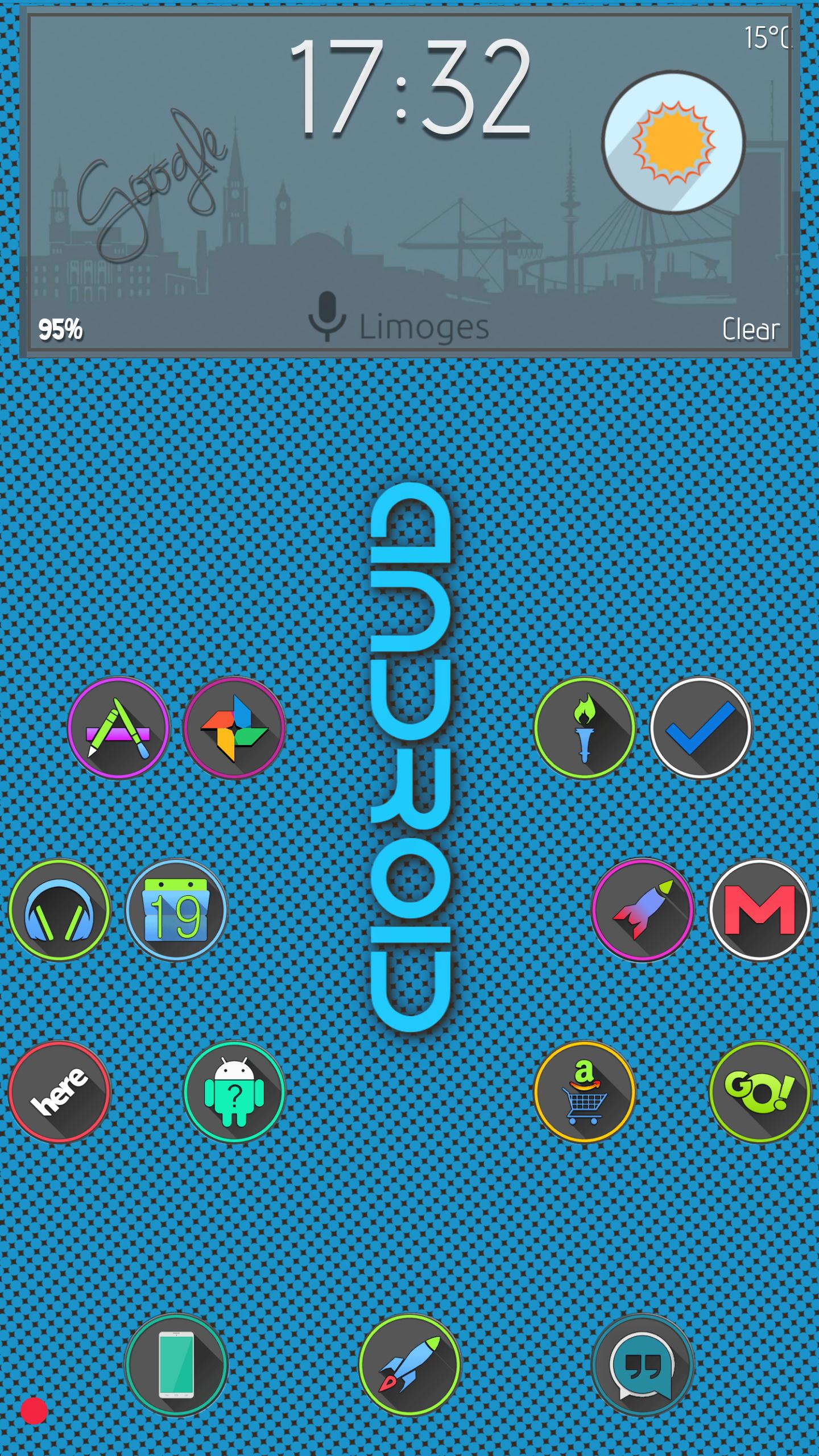Open the Hangouts quote-bubble app

(x=643, y=1364)
